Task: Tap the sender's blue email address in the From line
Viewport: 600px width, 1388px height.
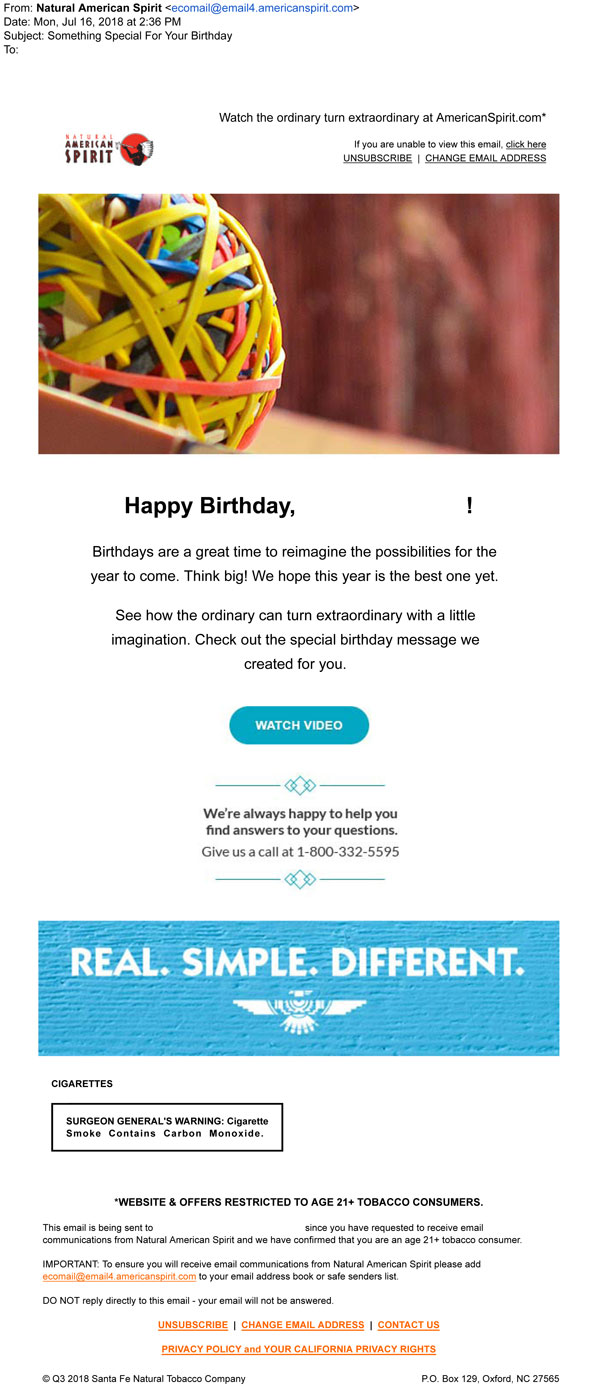Action: point(262,8)
